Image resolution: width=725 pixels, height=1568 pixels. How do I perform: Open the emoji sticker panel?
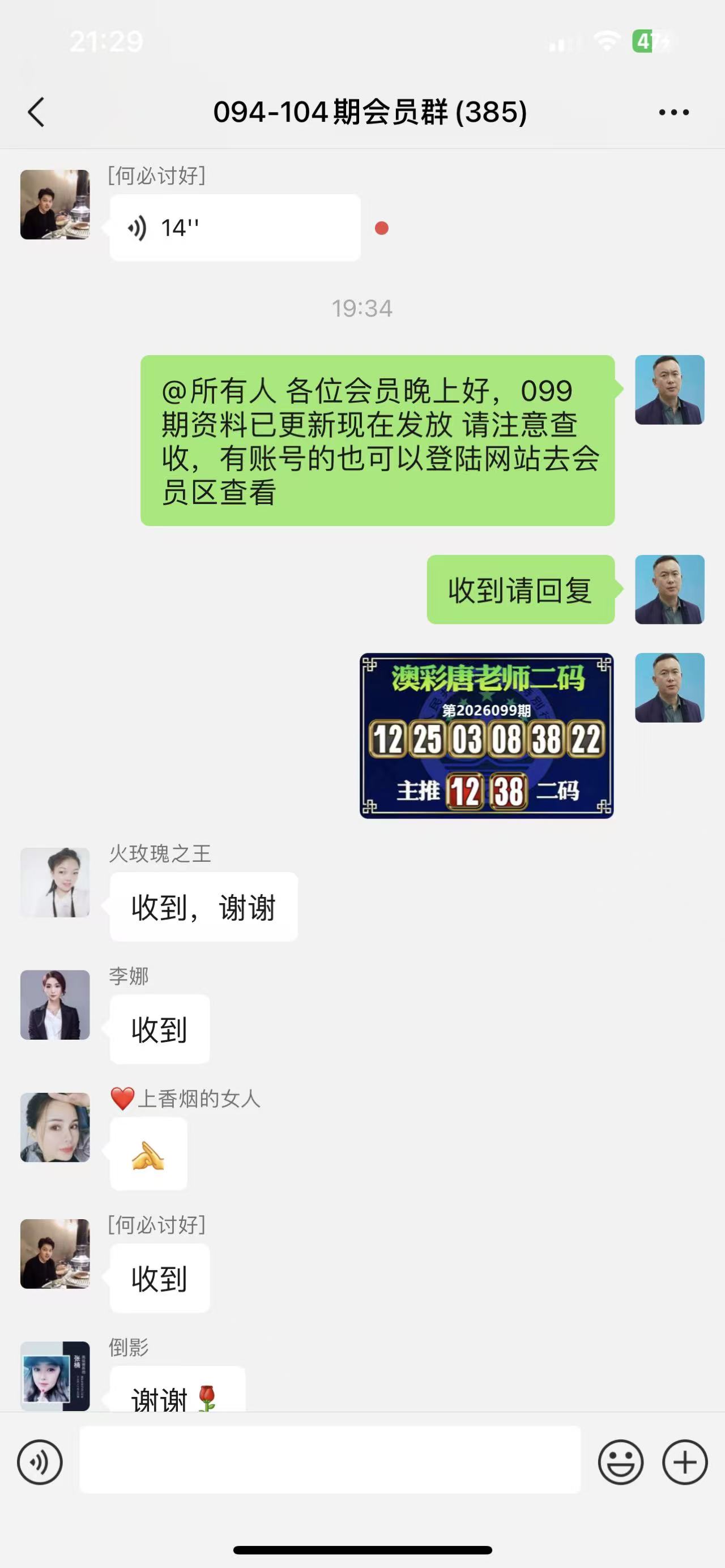coord(620,1462)
